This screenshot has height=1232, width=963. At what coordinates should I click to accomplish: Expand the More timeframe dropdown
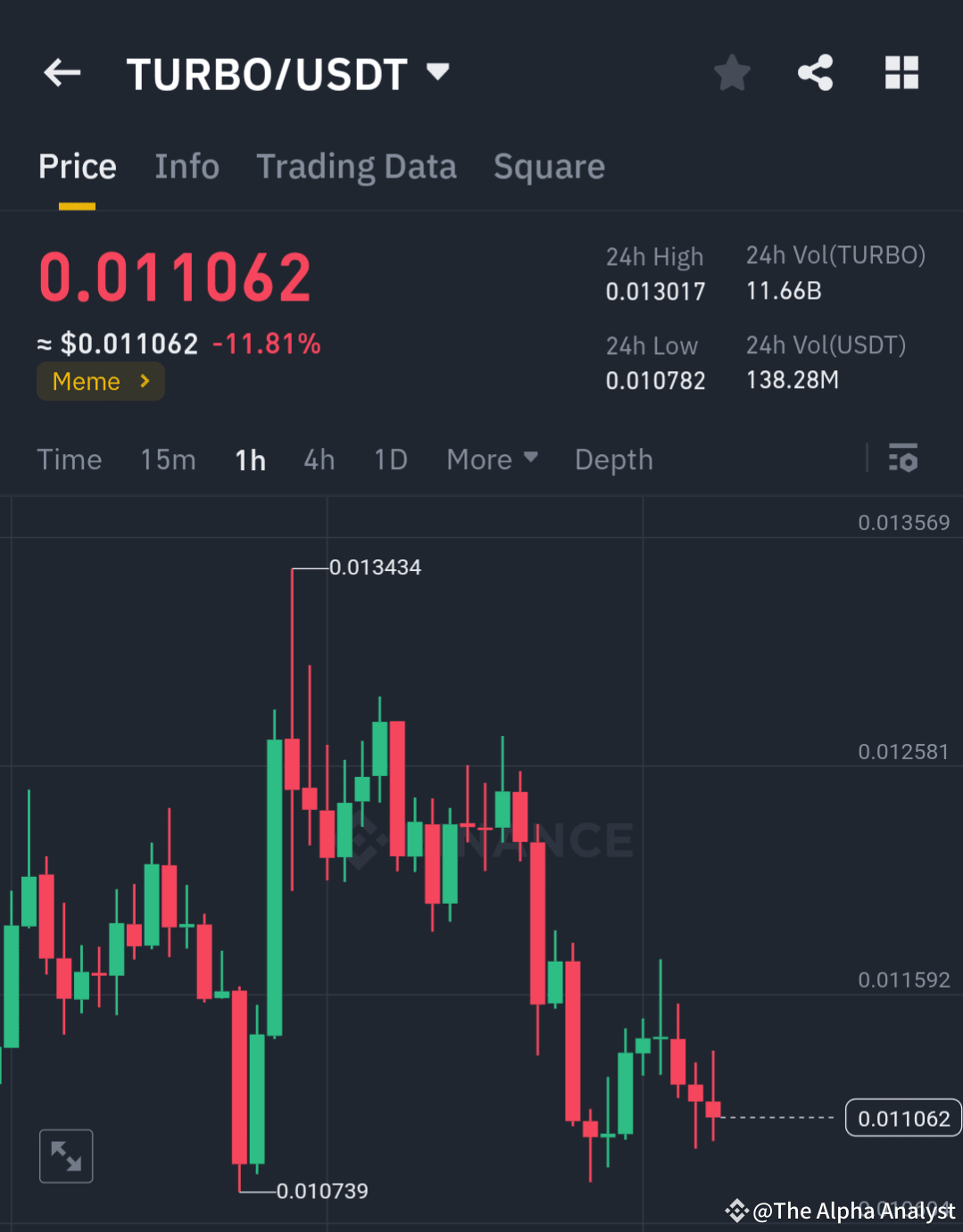pos(492,459)
